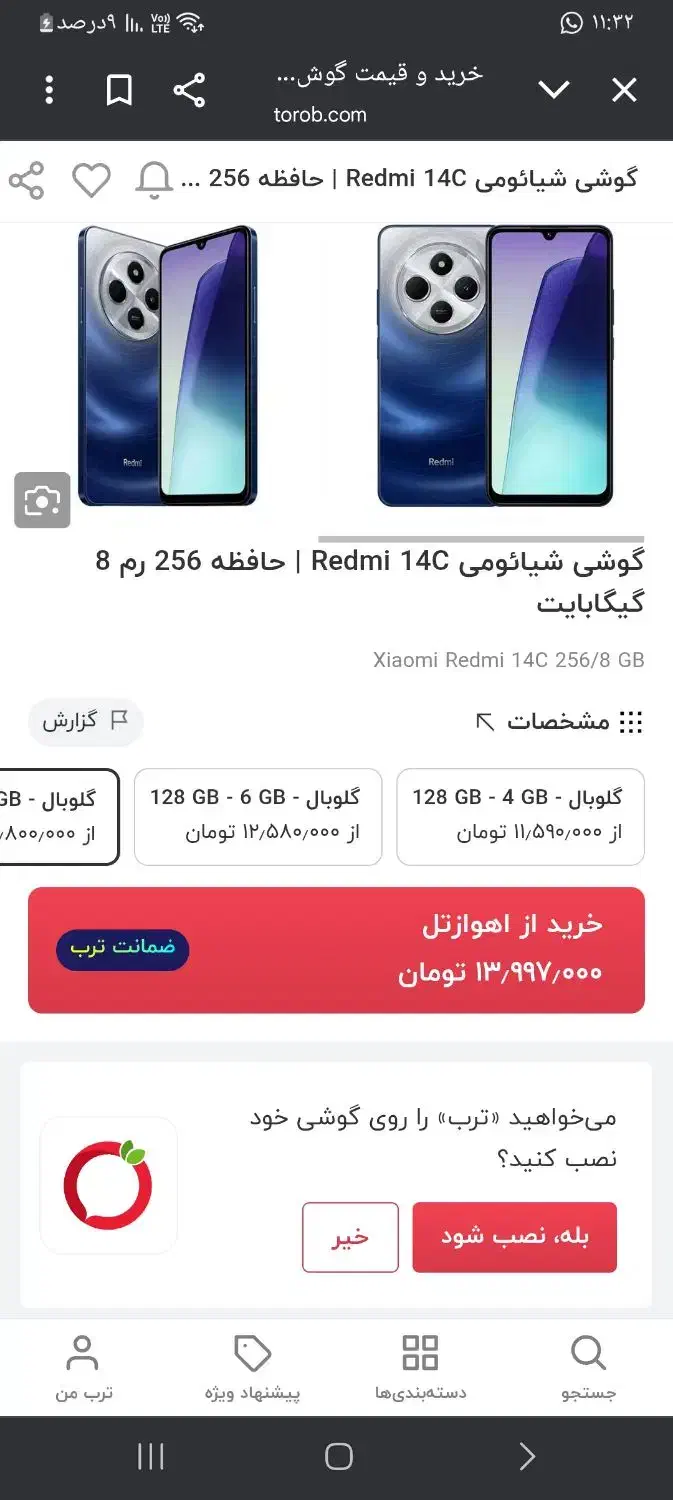
Task: Close the in-app browser tab
Action: click(x=624, y=91)
